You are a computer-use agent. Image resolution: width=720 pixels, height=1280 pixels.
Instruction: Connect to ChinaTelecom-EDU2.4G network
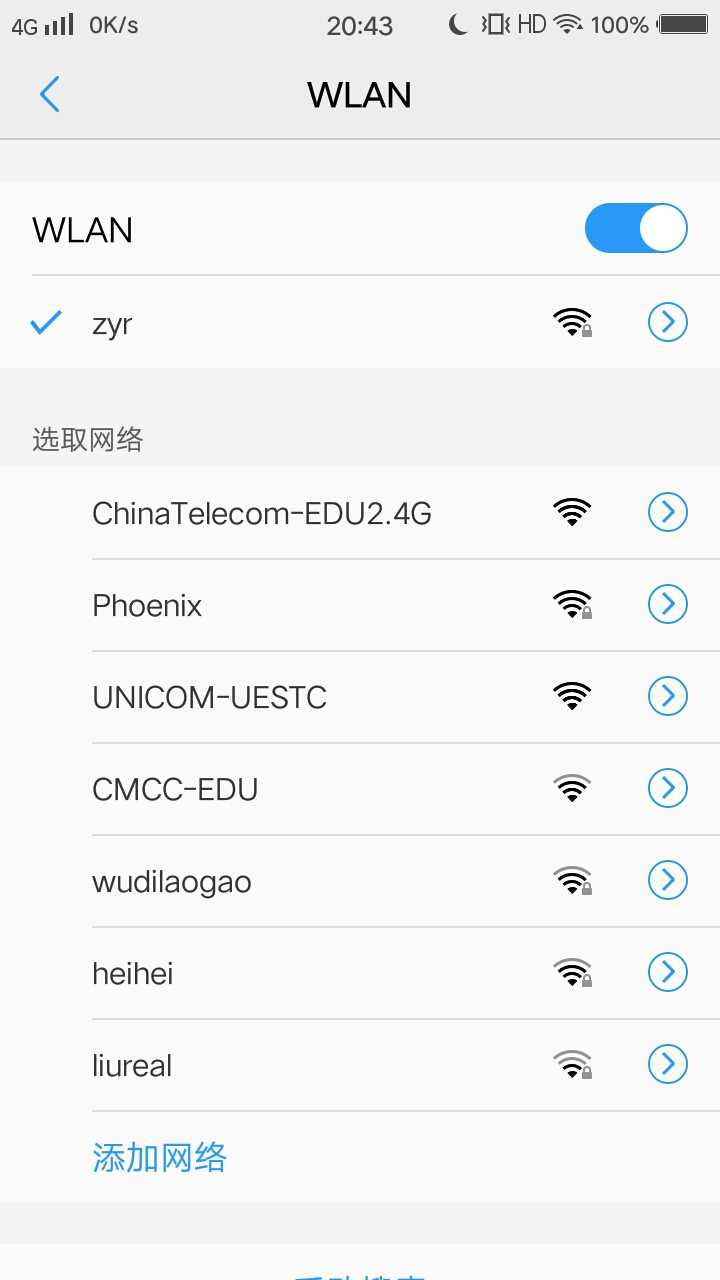[x=262, y=514]
